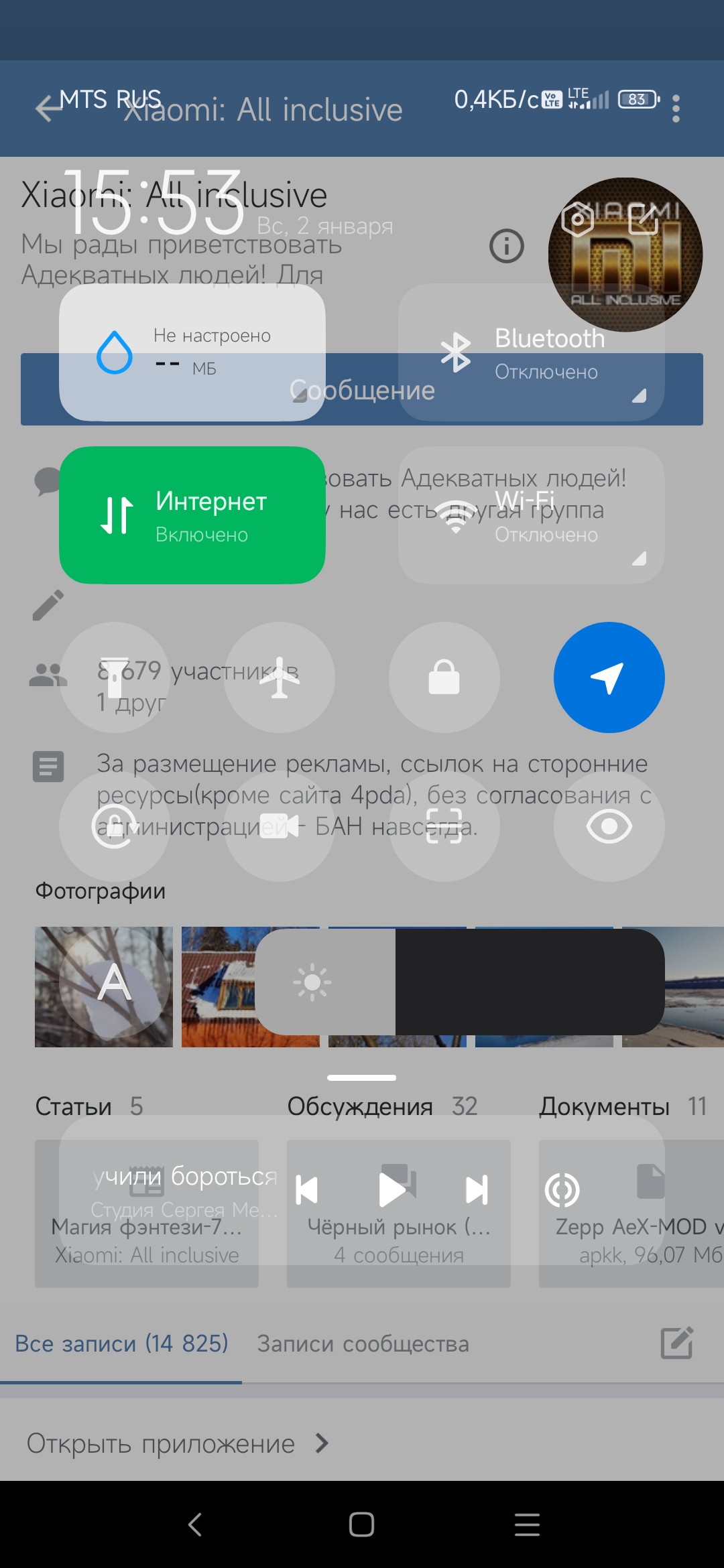Image resolution: width=724 pixels, height=1568 pixels.
Task: Open settings from the control center
Action: tap(578, 219)
